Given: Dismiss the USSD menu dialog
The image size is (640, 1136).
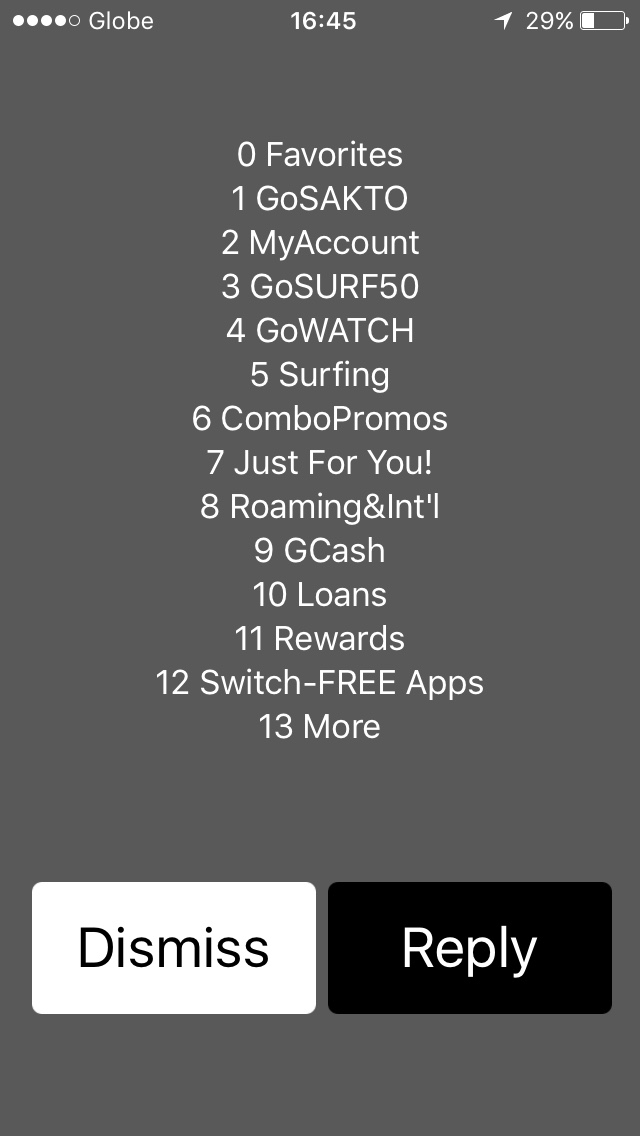Looking at the screenshot, I should pos(174,947).
